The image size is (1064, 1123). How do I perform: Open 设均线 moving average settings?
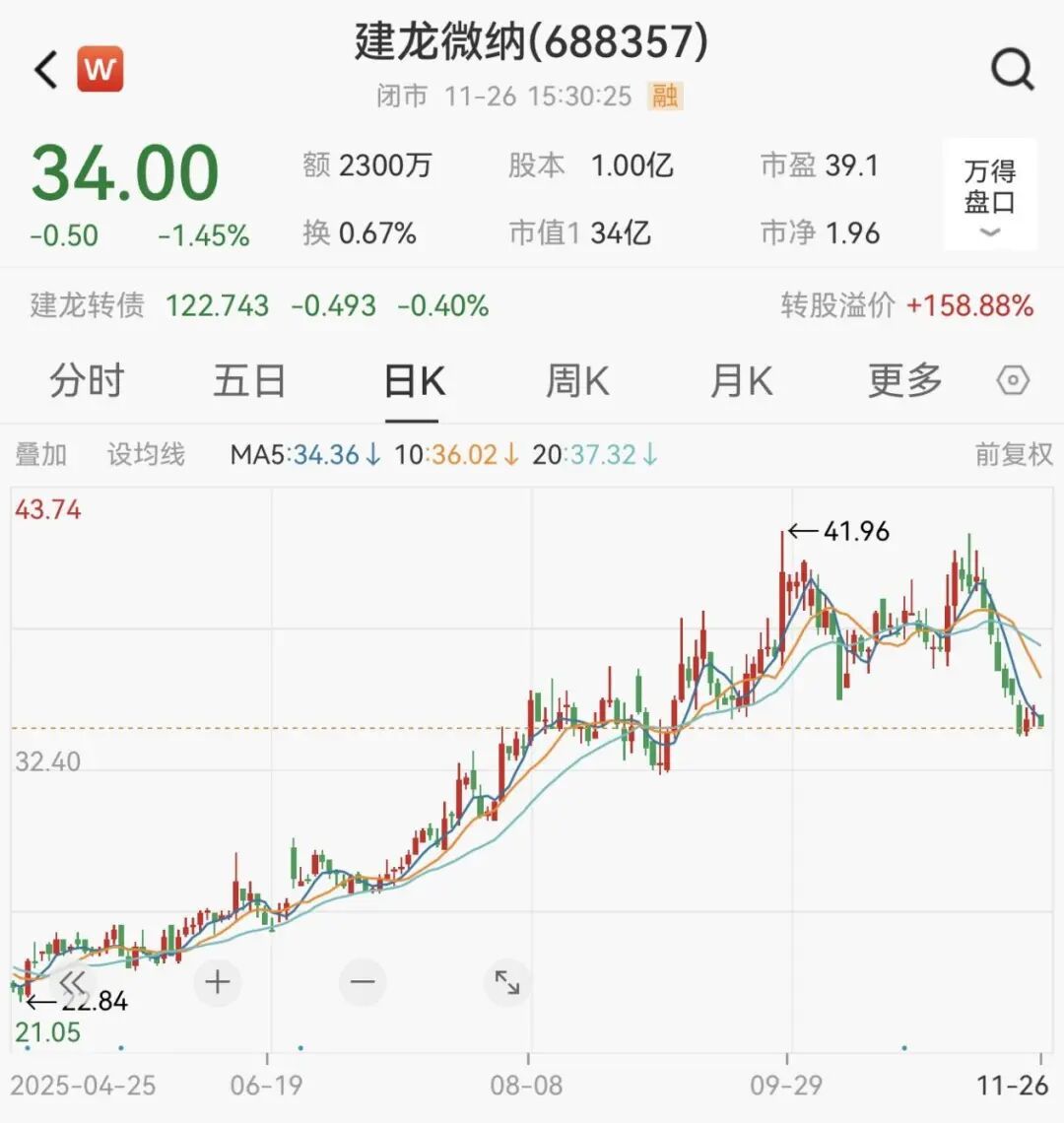(146, 454)
